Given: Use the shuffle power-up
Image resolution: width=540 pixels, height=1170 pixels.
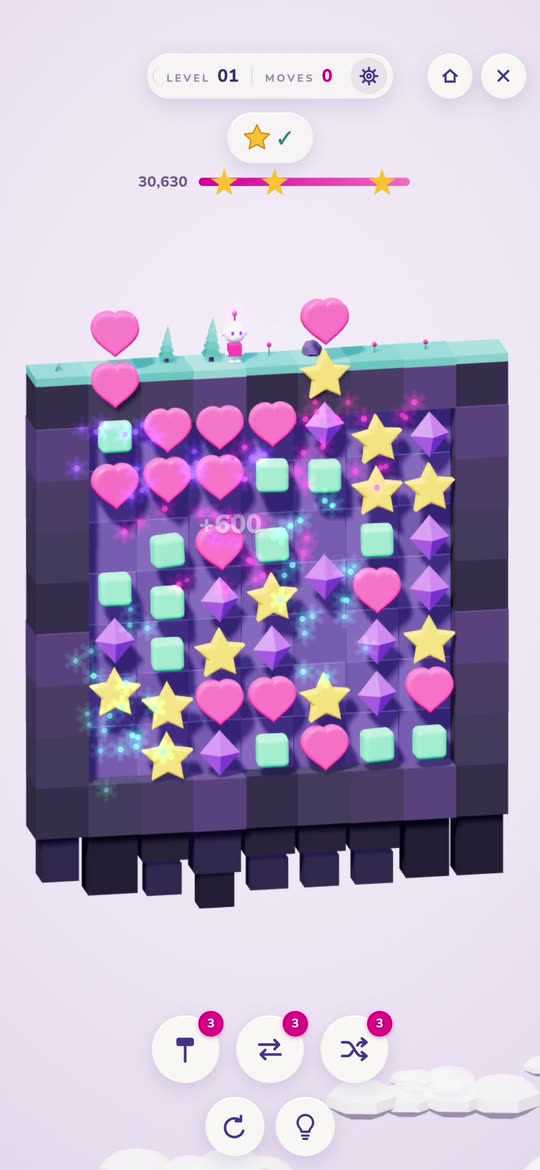Looking at the screenshot, I should pyautogui.click(x=354, y=1049).
